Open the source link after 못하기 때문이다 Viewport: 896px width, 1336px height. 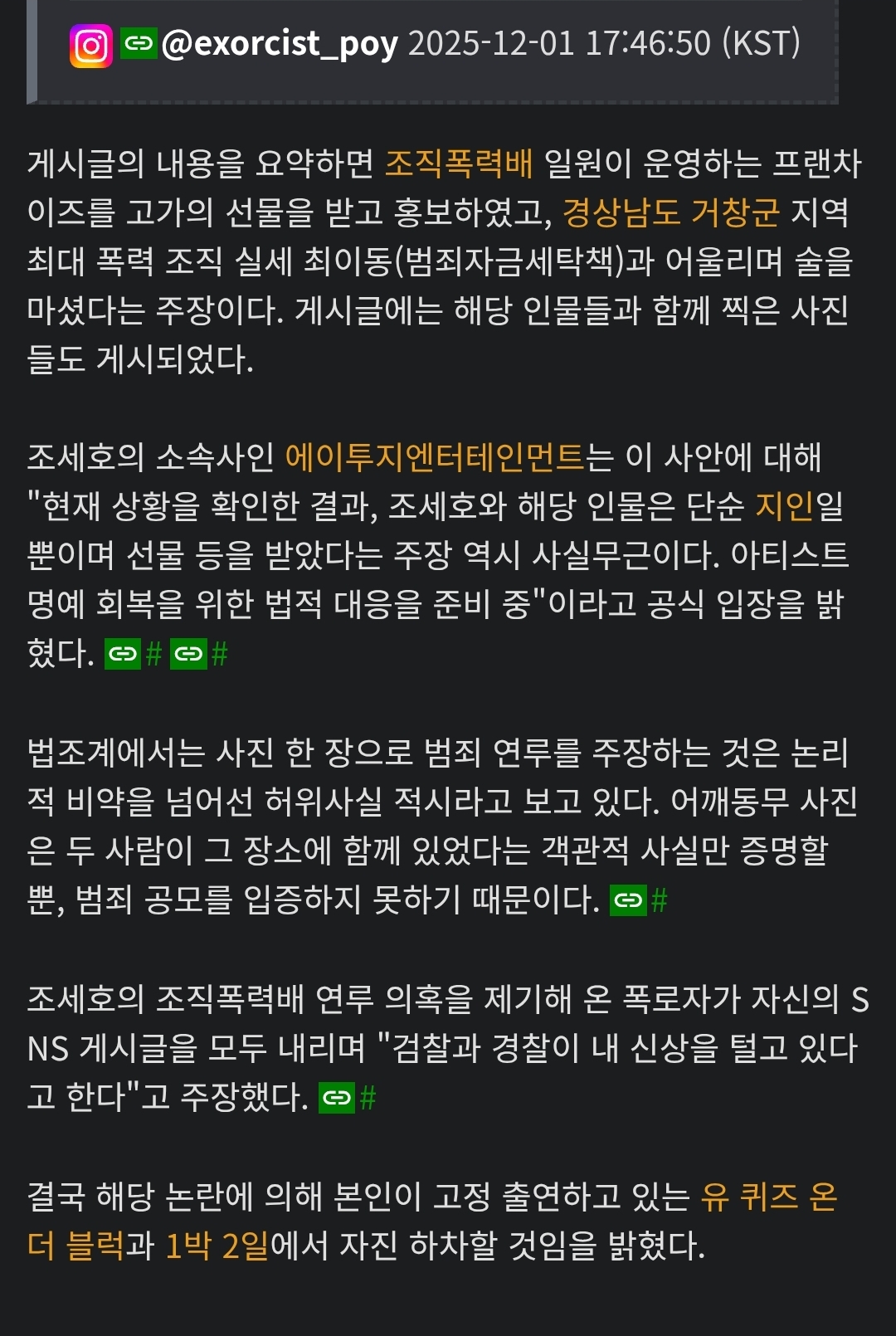coord(639,900)
